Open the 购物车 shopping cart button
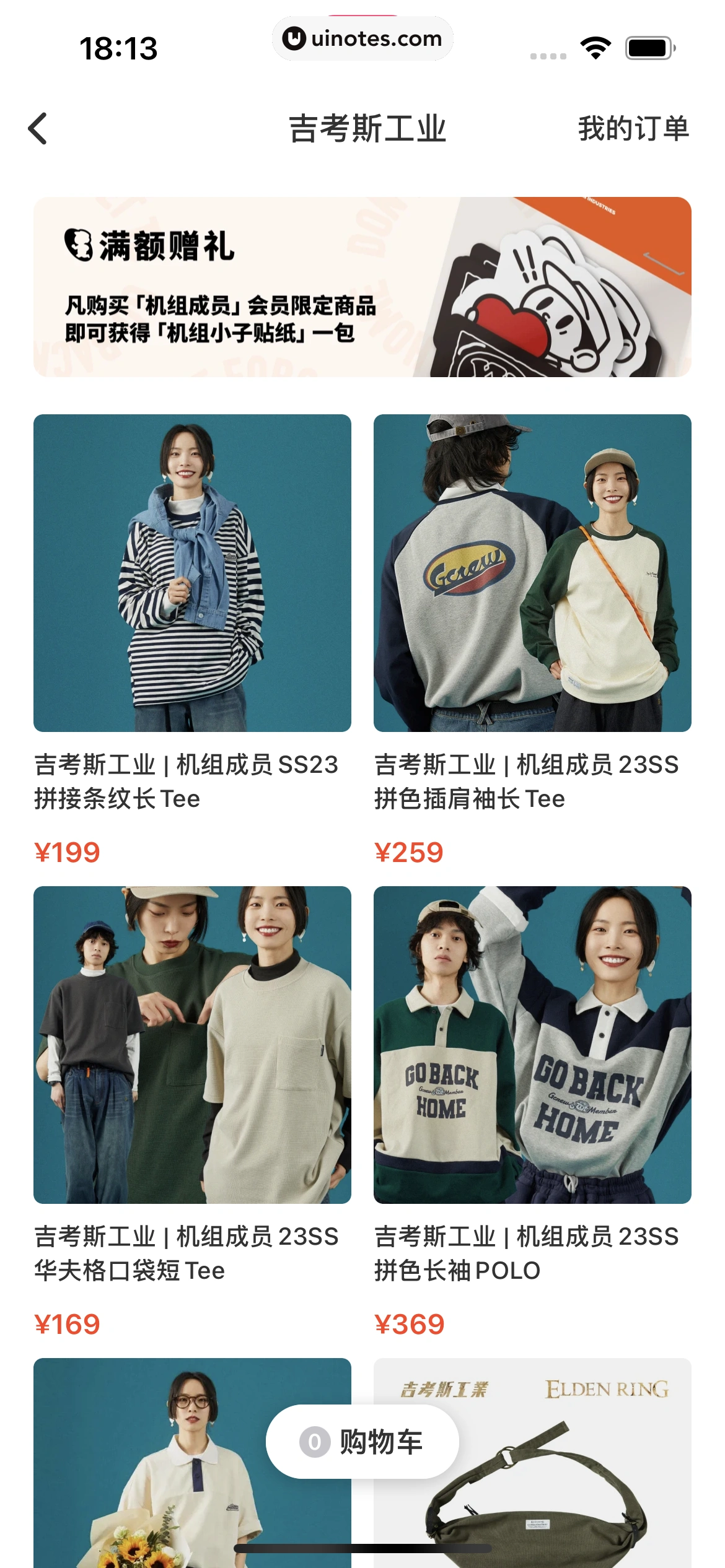The width and height of the screenshot is (725, 1568). (x=362, y=1442)
